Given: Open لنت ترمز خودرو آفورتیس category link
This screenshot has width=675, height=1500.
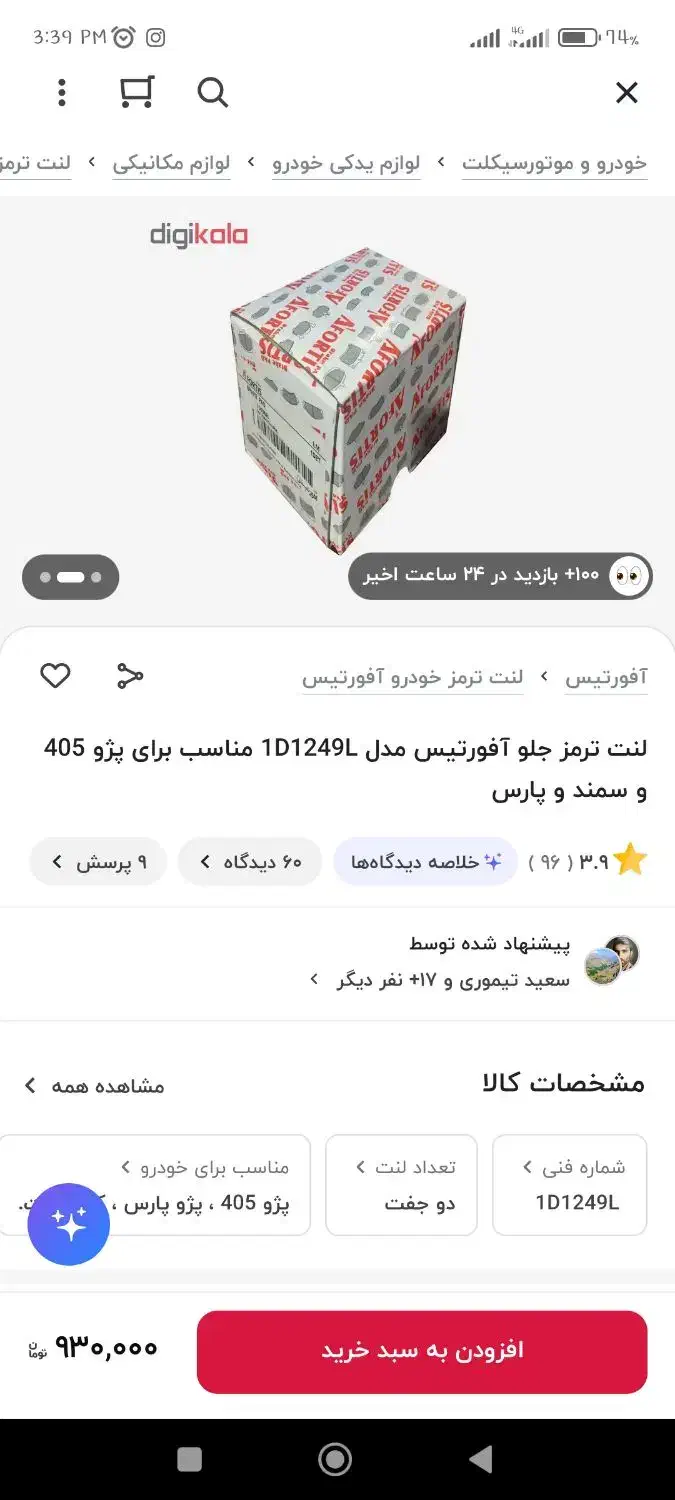Looking at the screenshot, I should (x=412, y=677).
